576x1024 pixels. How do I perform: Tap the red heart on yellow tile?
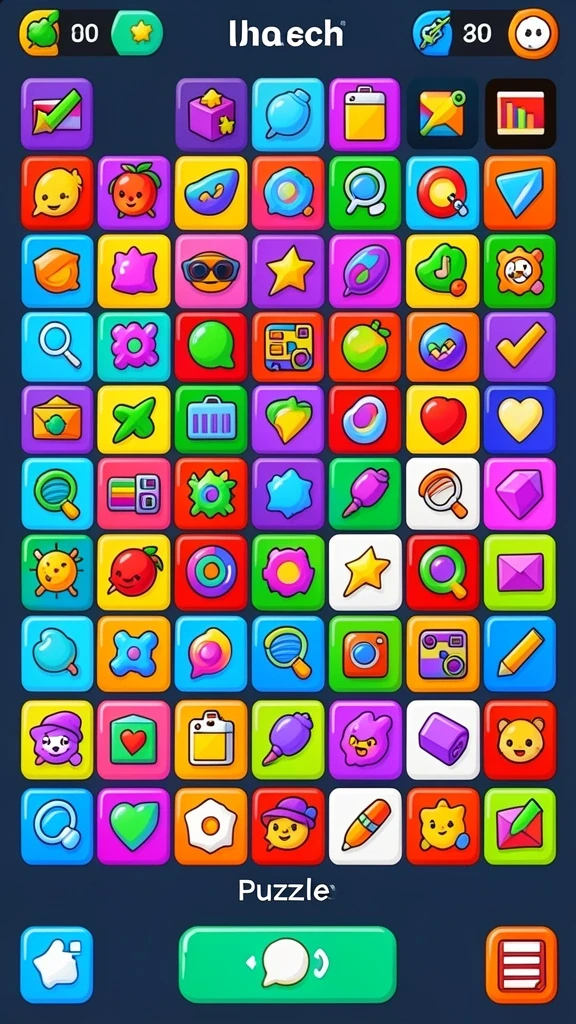(x=443, y=419)
